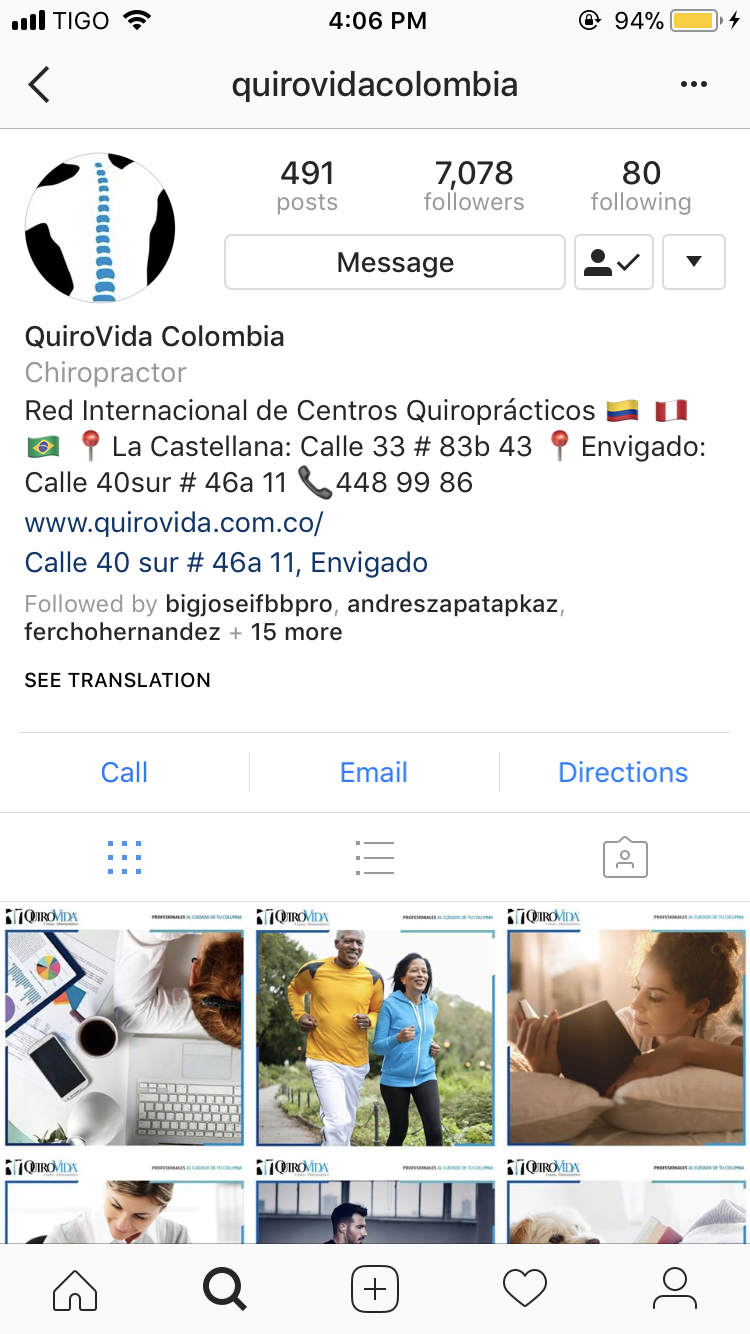This screenshot has height=1334, width=750.
Task: Open the Calle 40 sur Envigado address
Action: (226, 562)
